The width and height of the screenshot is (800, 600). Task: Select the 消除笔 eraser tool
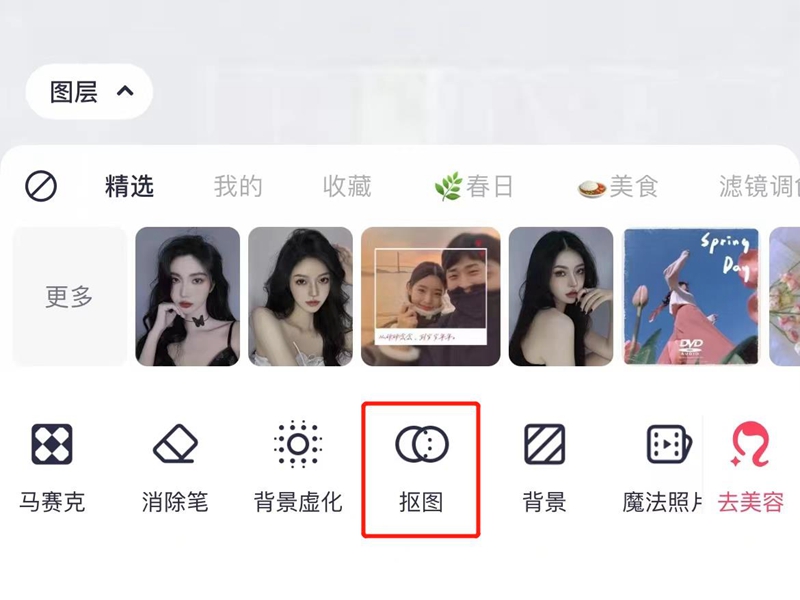pyautogui.click(x=175, y=467)
